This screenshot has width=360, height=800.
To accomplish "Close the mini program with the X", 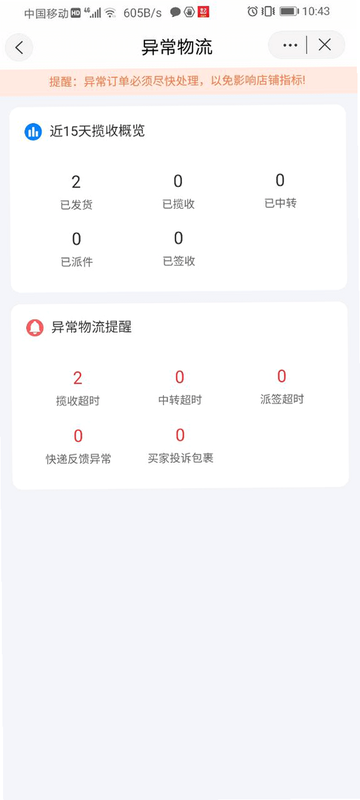I will point(325,45).
